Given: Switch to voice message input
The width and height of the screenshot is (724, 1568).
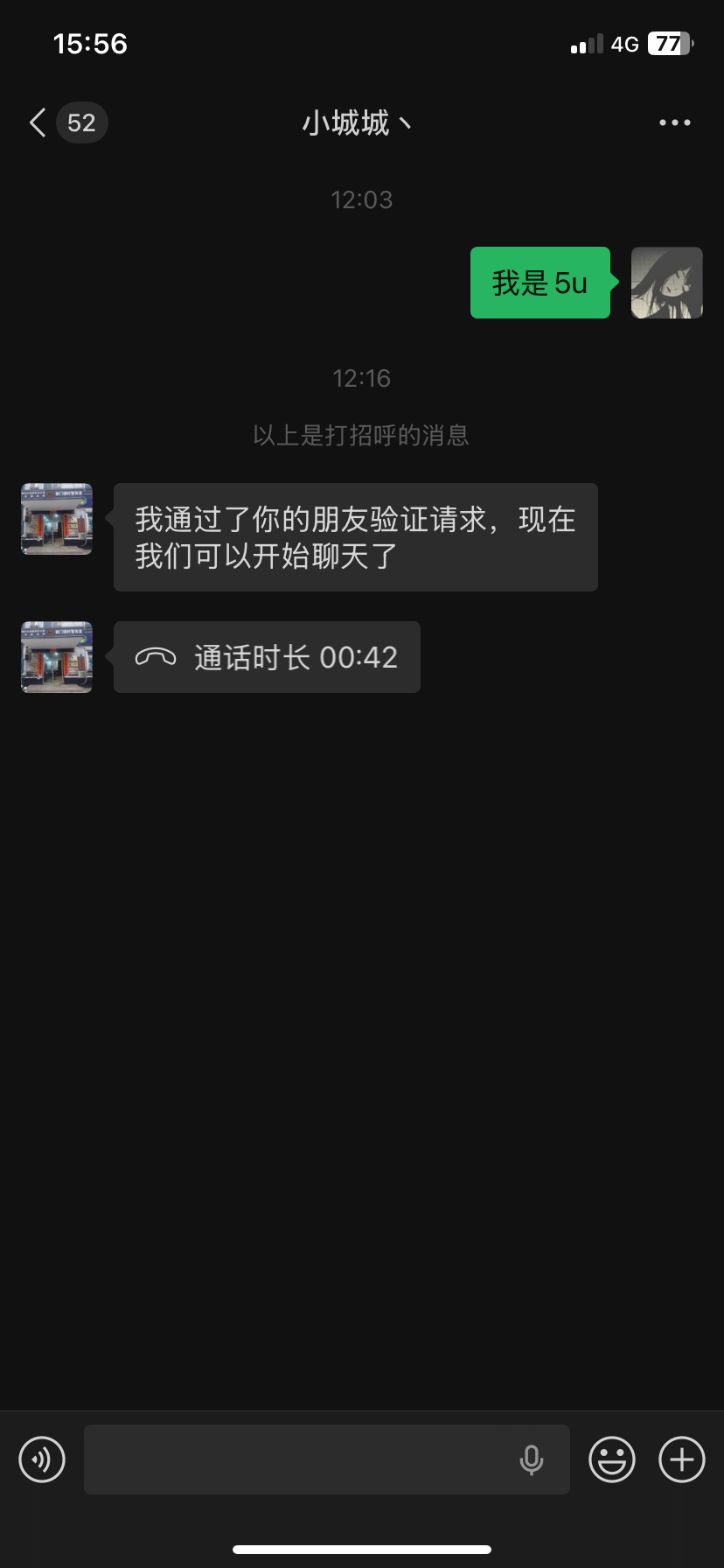Looking at the screenshot, I should 42,1459.
